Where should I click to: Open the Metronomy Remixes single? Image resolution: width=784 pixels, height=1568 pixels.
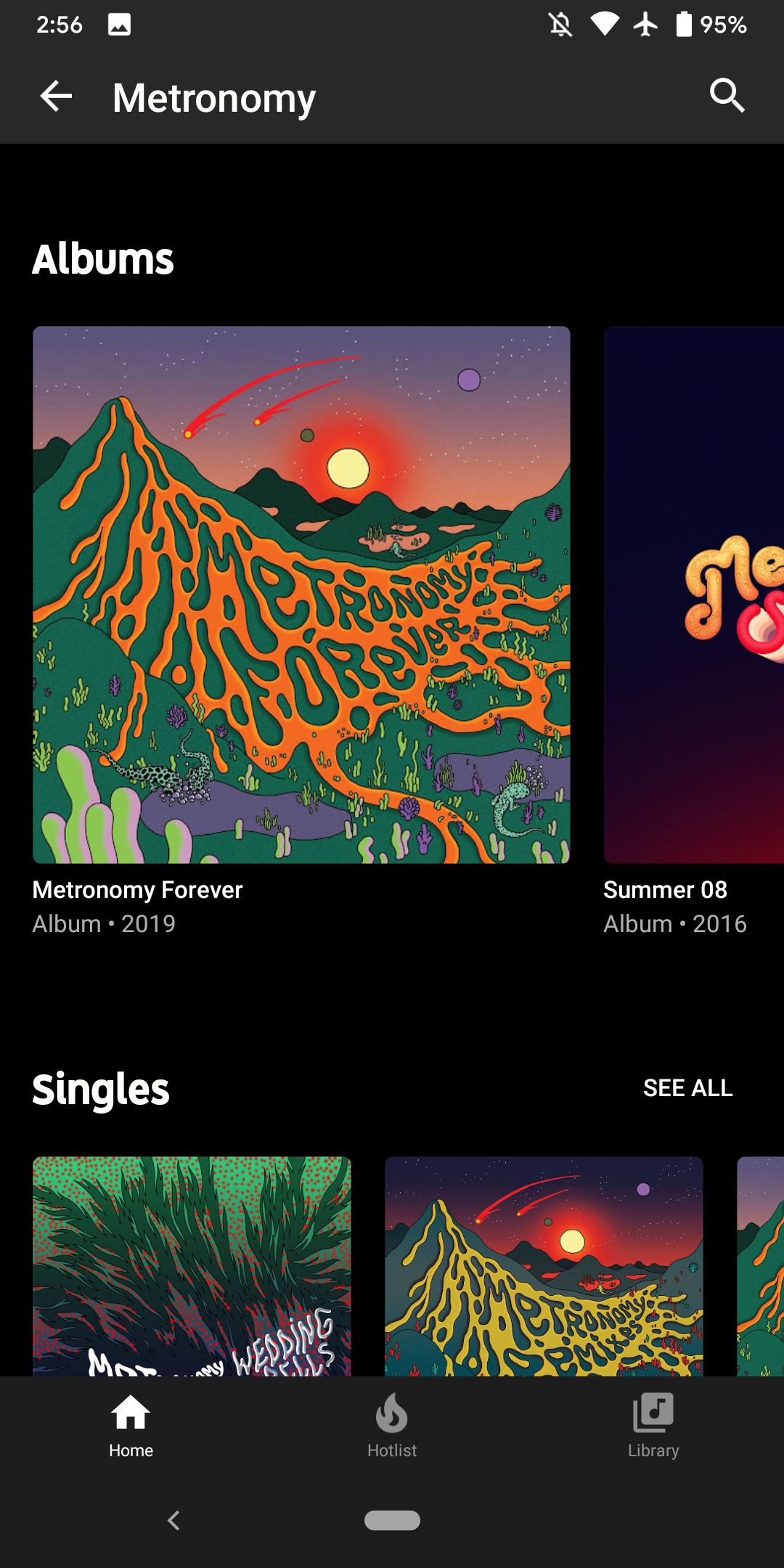[x=544, y=1266]
